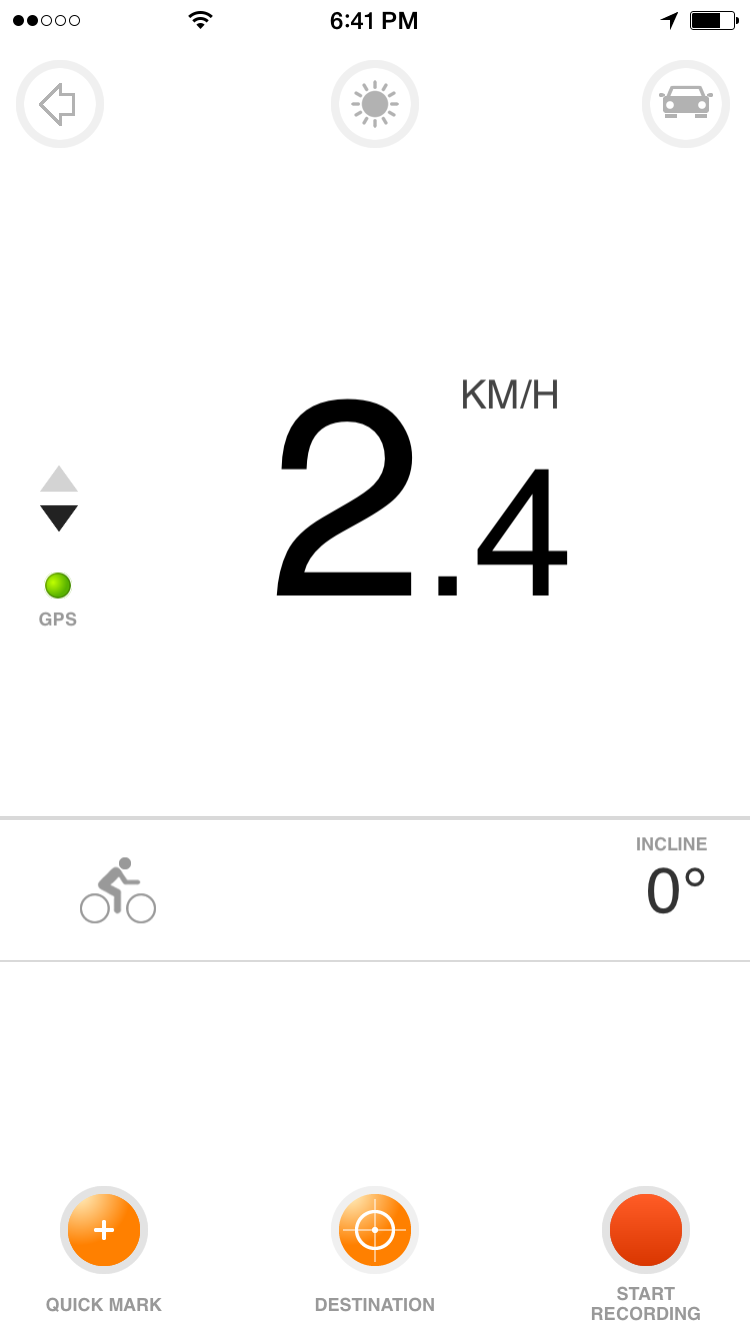The image size is (750, 1334).
Task: Go back with the arrow button
Action: pos(60,104)
